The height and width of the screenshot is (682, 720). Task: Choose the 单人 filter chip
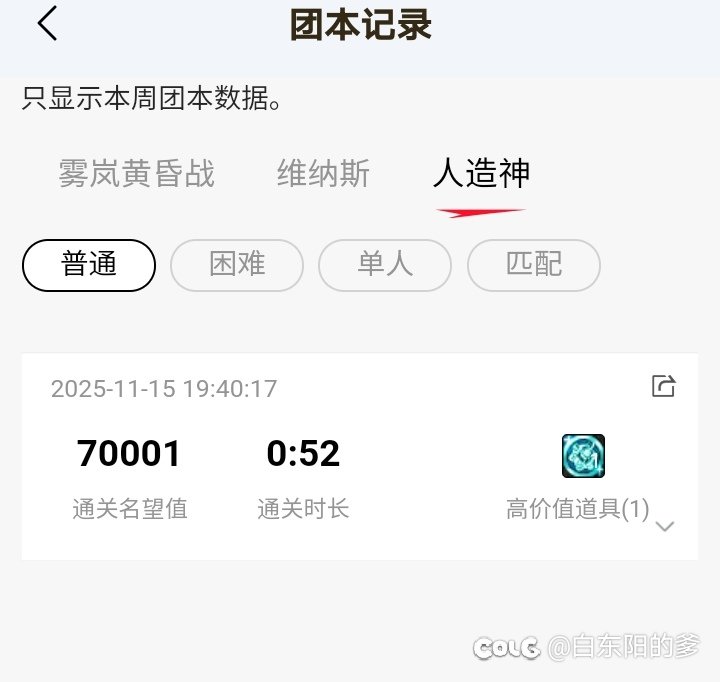coord(385,265)
